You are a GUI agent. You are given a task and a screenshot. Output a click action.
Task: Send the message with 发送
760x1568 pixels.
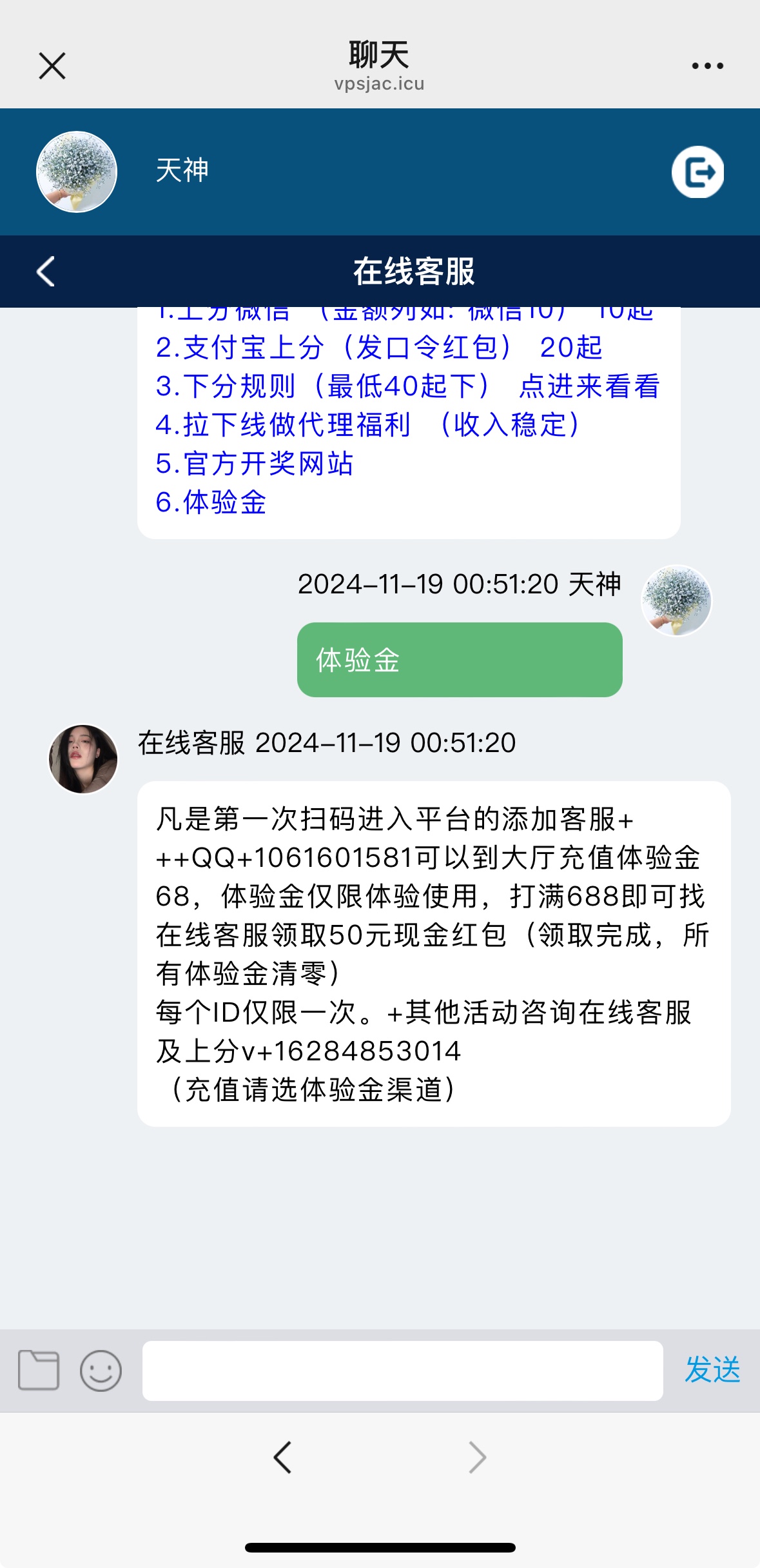coord(712,1370)
